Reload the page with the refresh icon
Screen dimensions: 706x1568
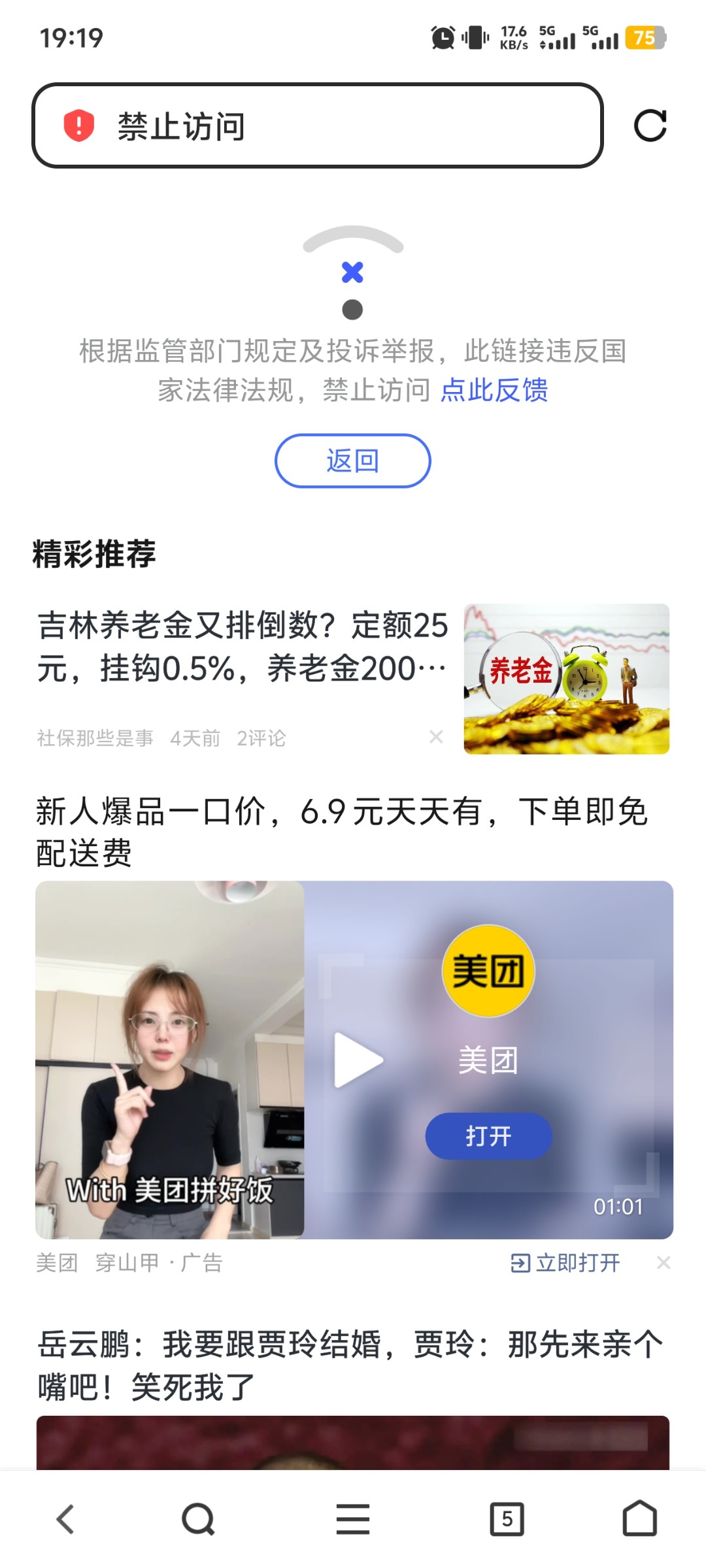click(x=650, y=125)
